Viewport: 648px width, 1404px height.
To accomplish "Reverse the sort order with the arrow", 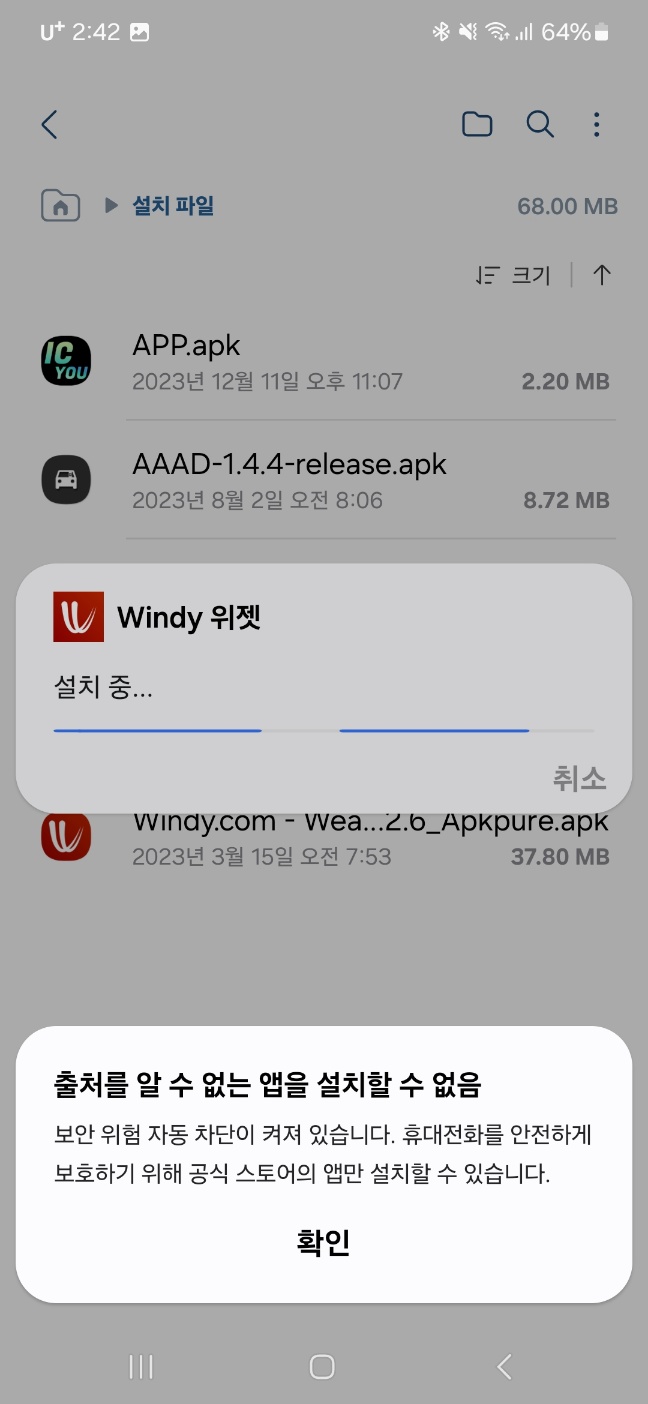I will (x=601, y=275).
